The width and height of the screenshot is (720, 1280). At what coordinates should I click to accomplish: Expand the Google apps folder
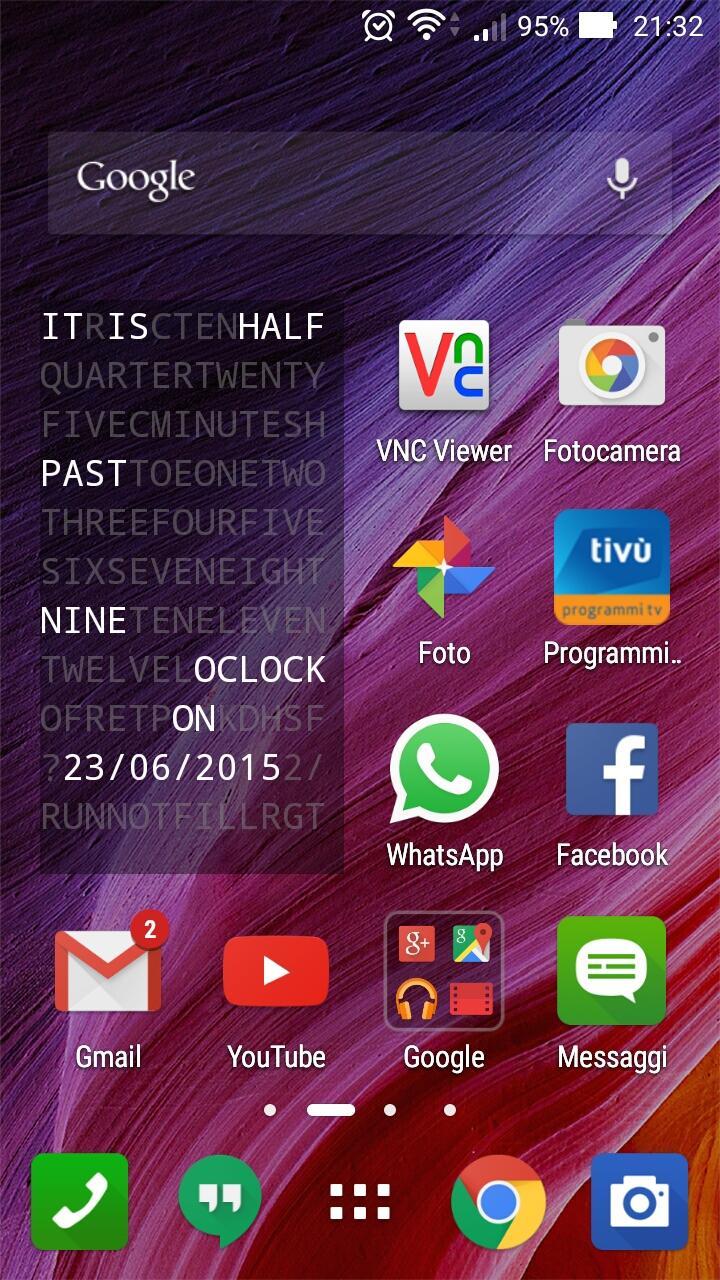tap(444, 970)
